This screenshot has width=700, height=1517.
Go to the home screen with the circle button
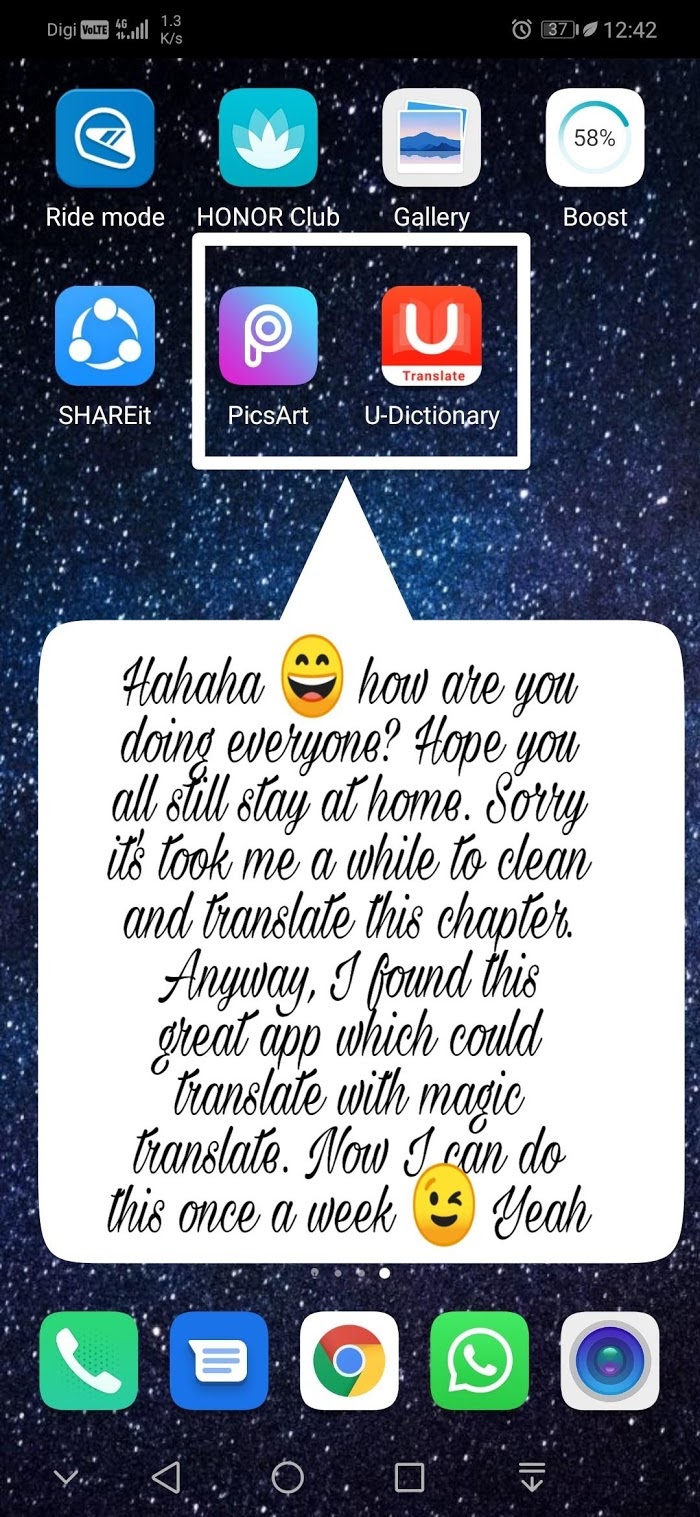click(x=288, y=1476)
